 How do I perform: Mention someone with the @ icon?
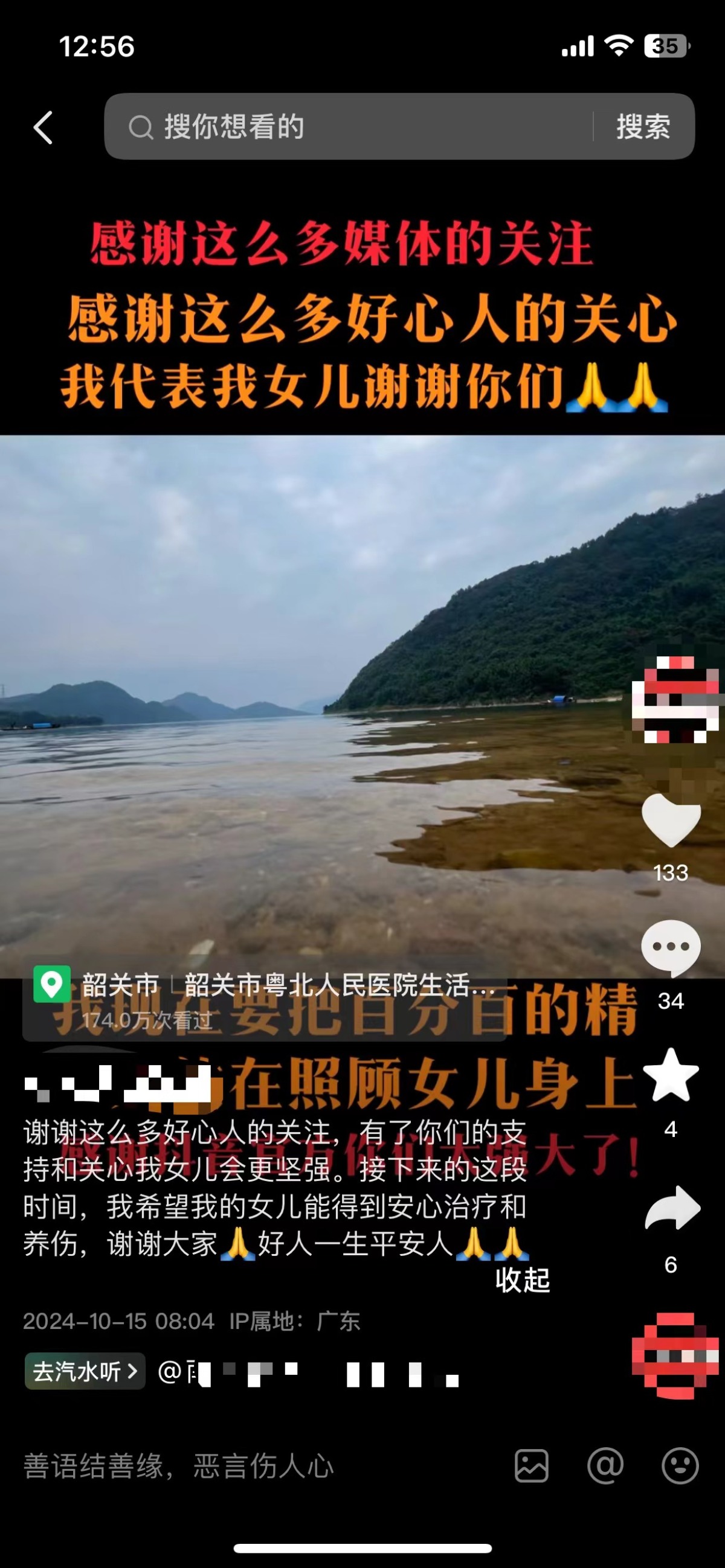(x=605, y=1466)
